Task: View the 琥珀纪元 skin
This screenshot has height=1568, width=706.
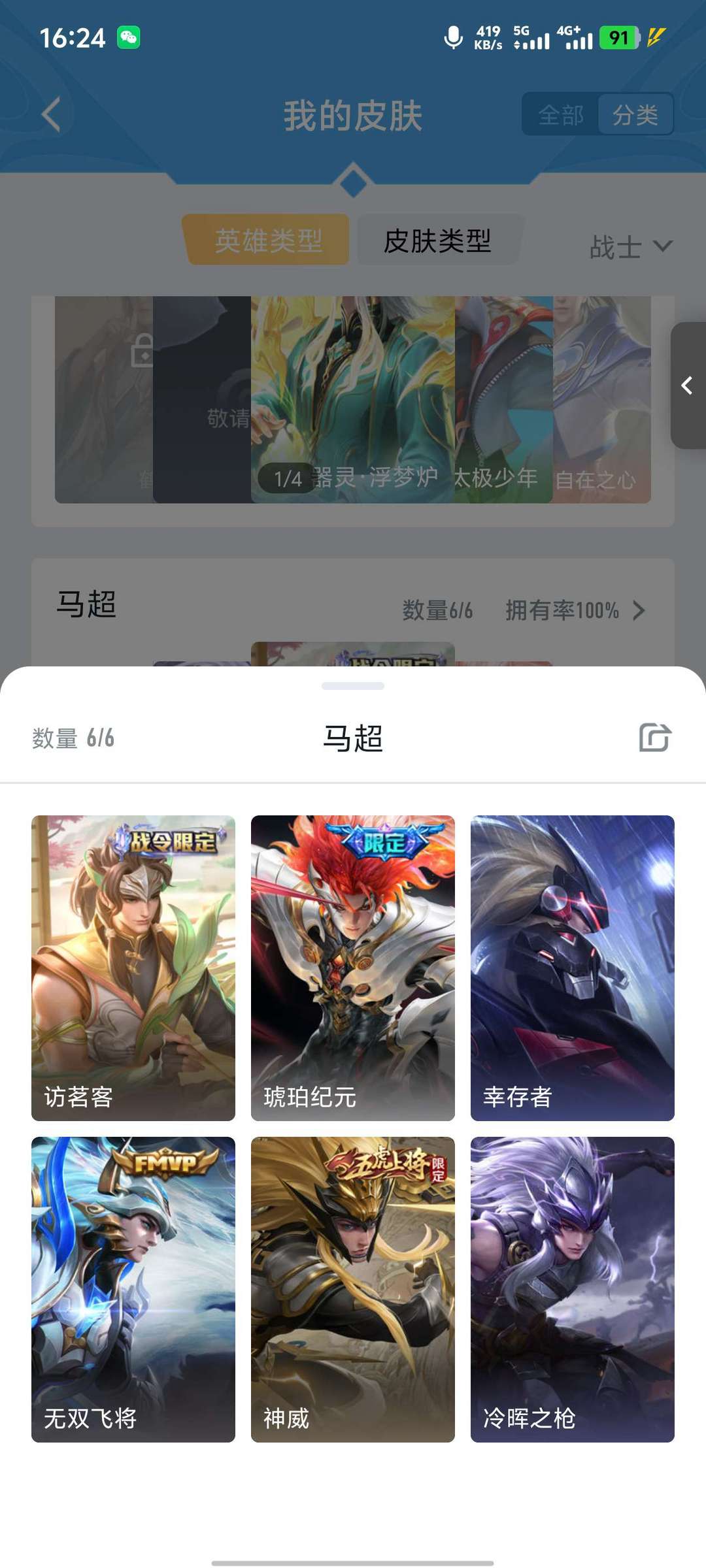Action: point(353,968)
